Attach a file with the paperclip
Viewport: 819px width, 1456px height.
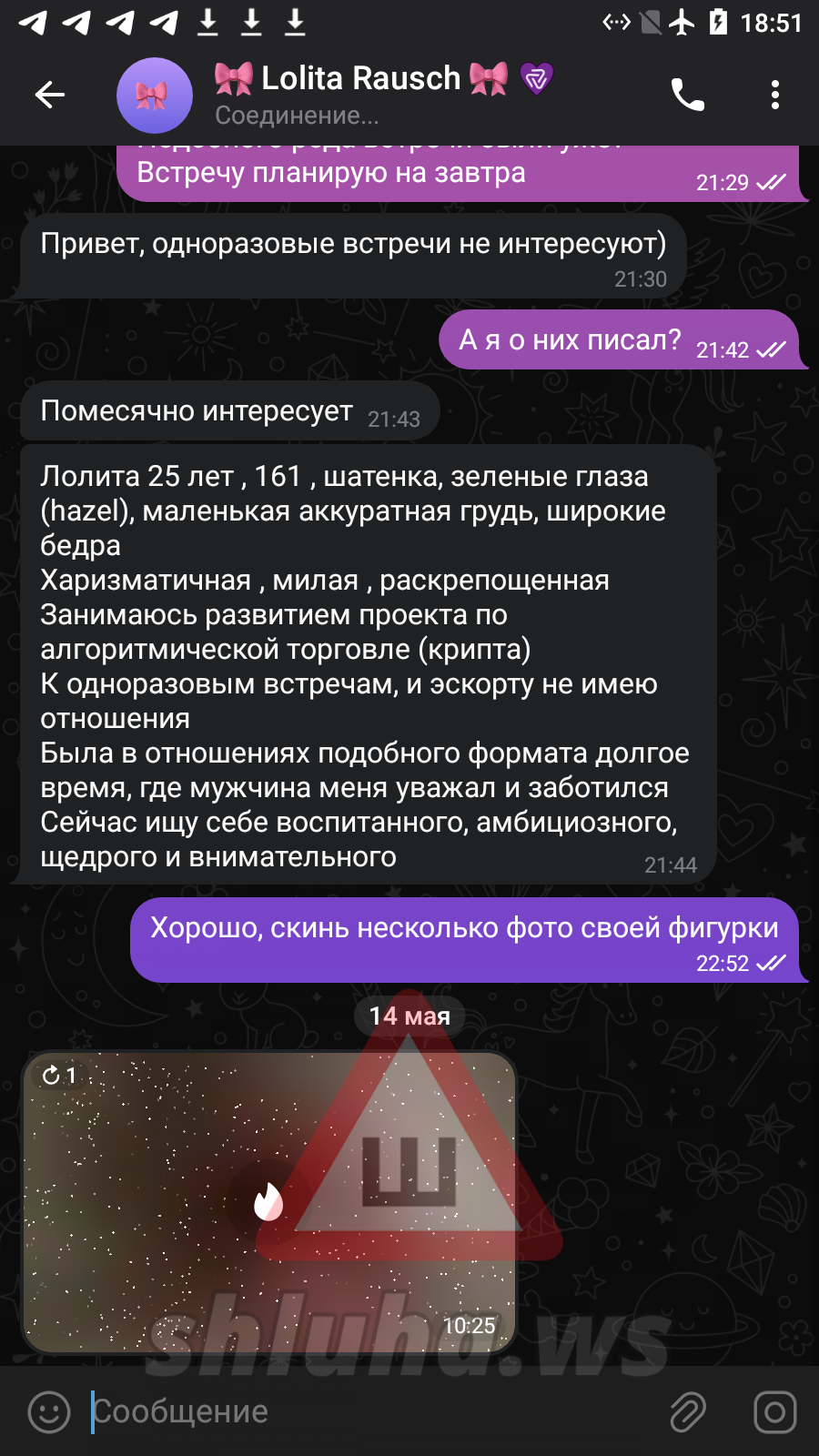(x=688, y=1411)
